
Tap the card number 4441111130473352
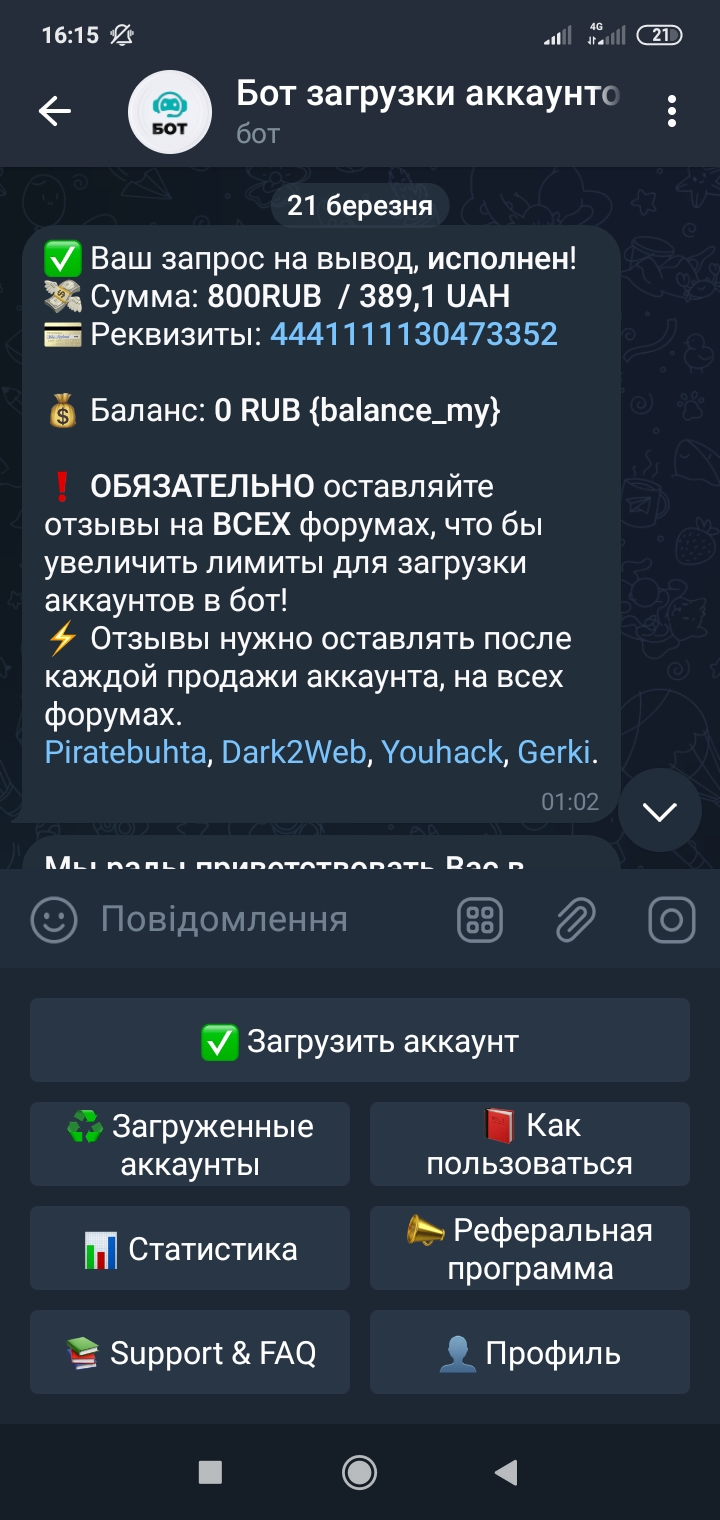[x=414, y=333]
